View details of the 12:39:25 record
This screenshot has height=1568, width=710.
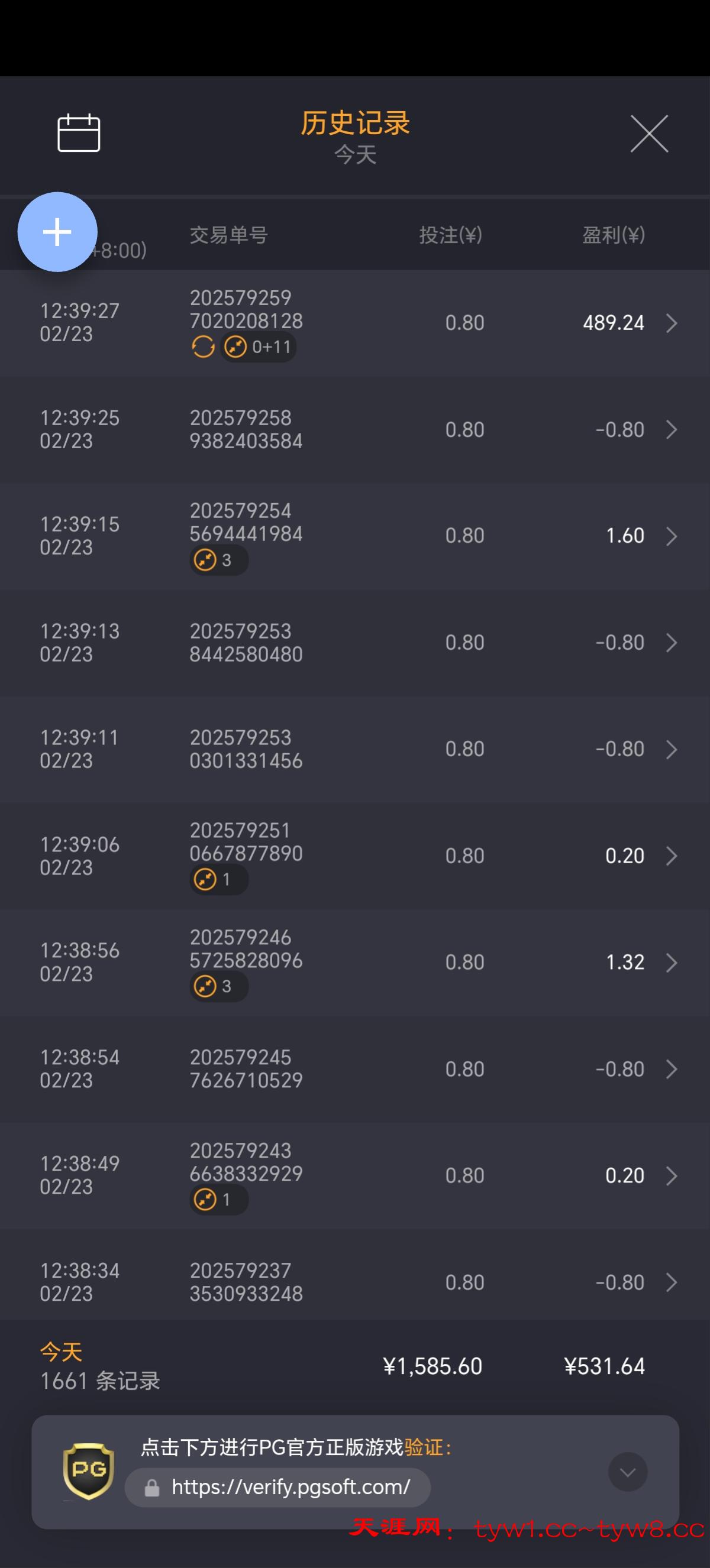[671, 430]
